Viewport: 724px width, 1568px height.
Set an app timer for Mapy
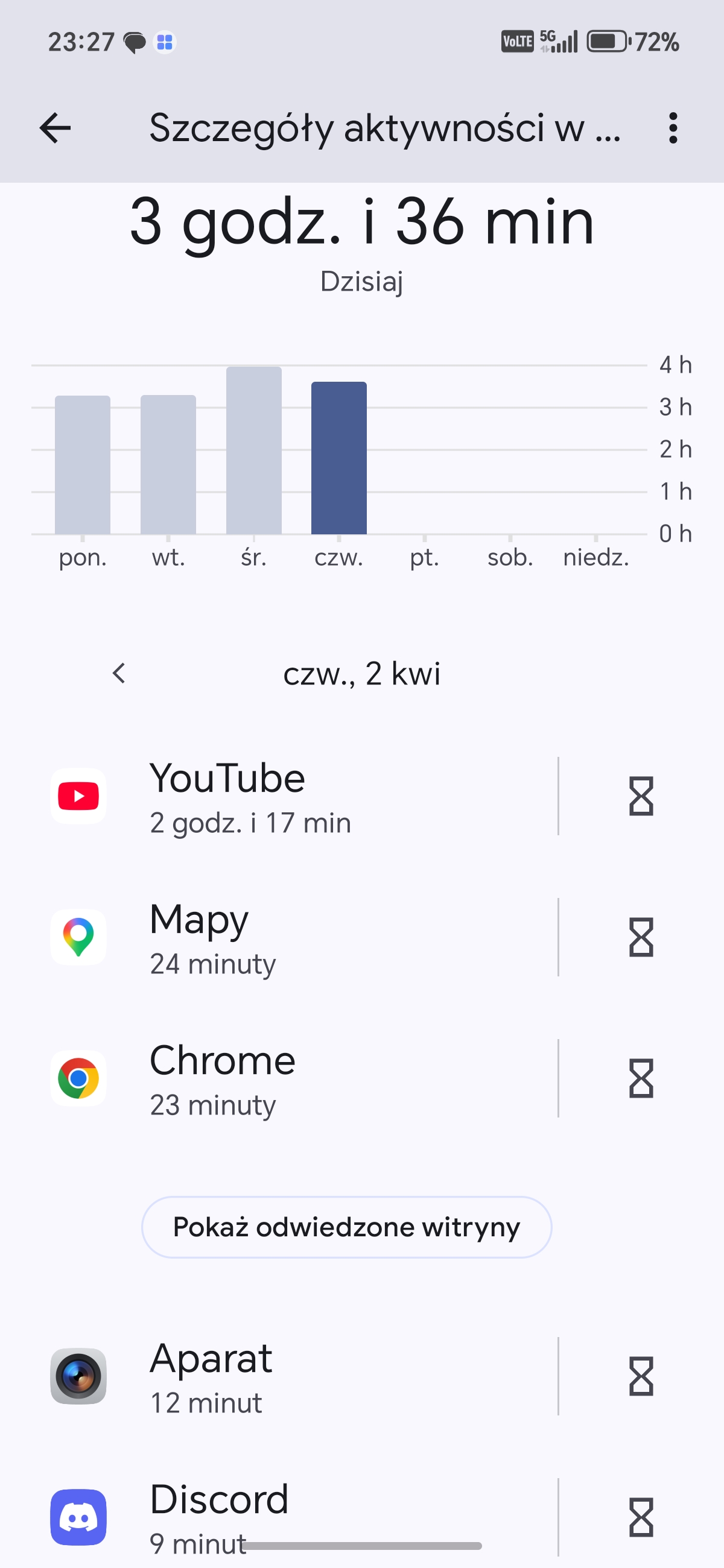641,937
